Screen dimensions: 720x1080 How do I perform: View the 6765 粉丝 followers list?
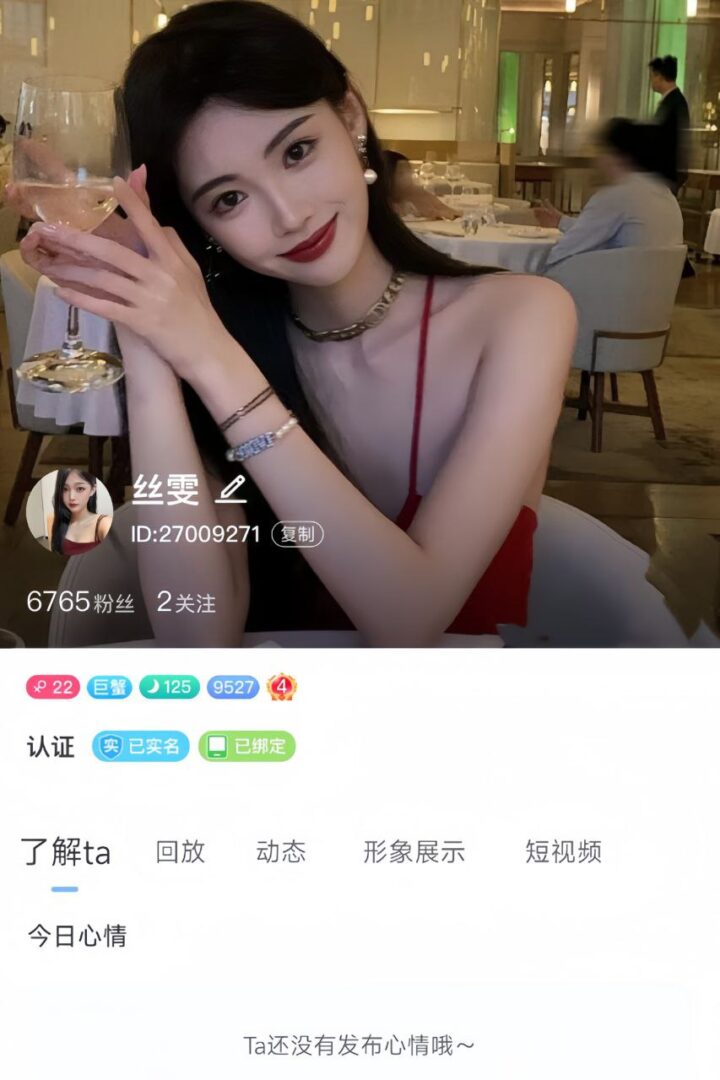80,601
